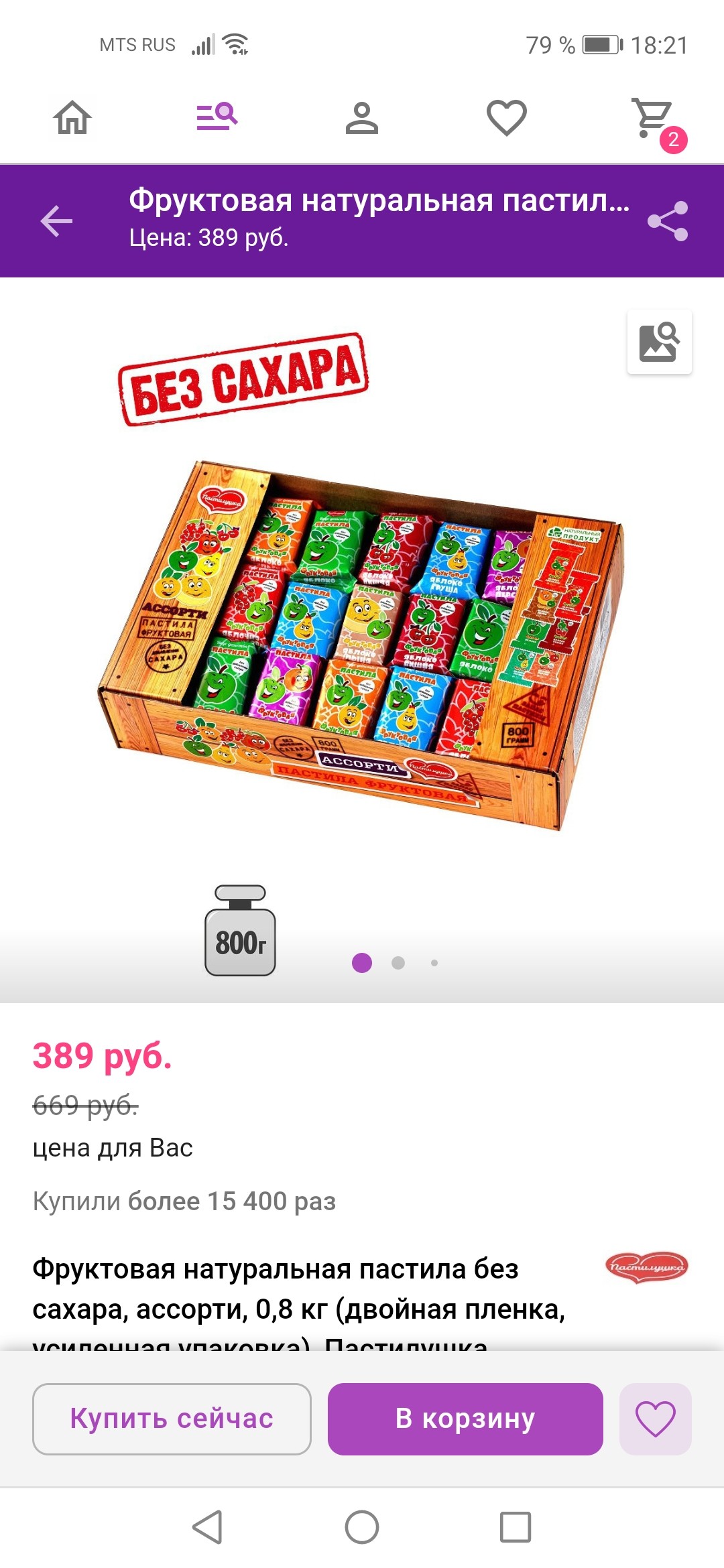Share this product
724x1568 pixels.
[668, 221]
